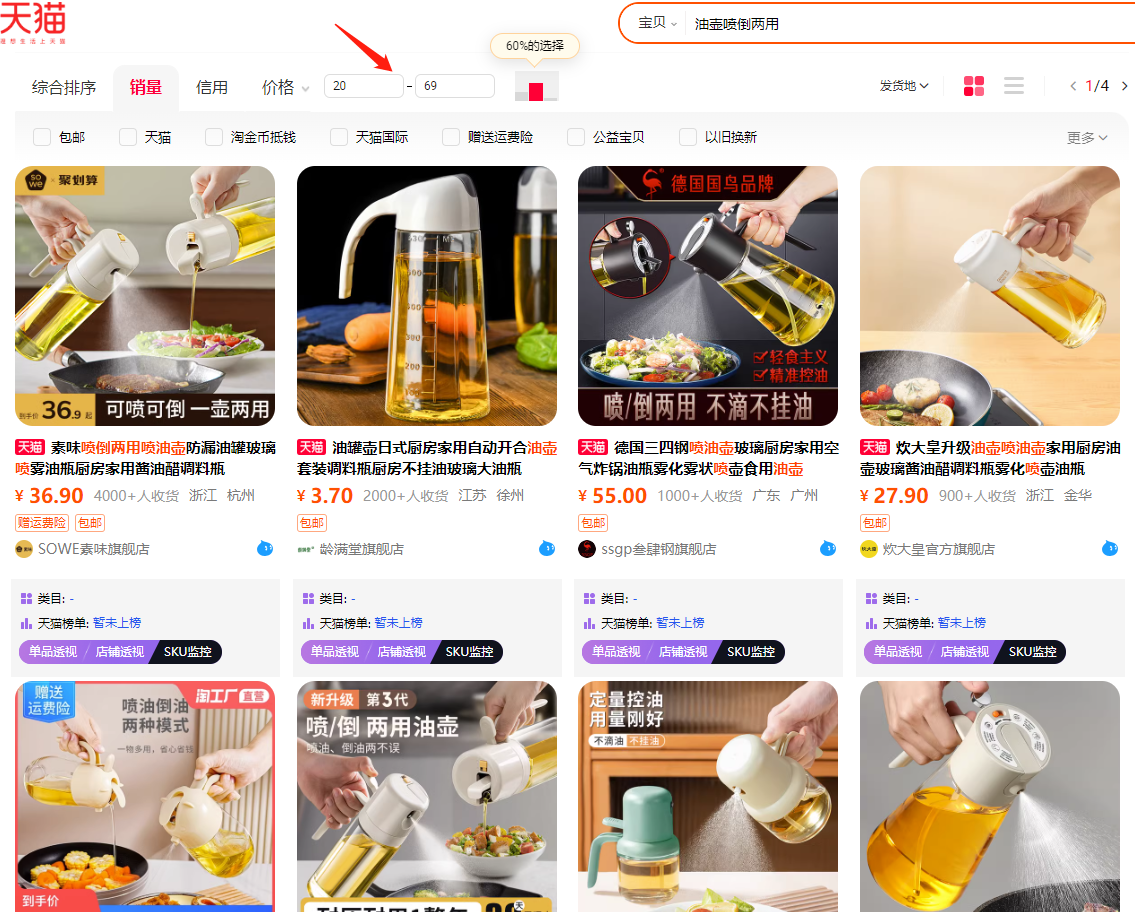Tap 单品透视 under the ¥3.70 product

pyautogui.click(x=334, y=652)
